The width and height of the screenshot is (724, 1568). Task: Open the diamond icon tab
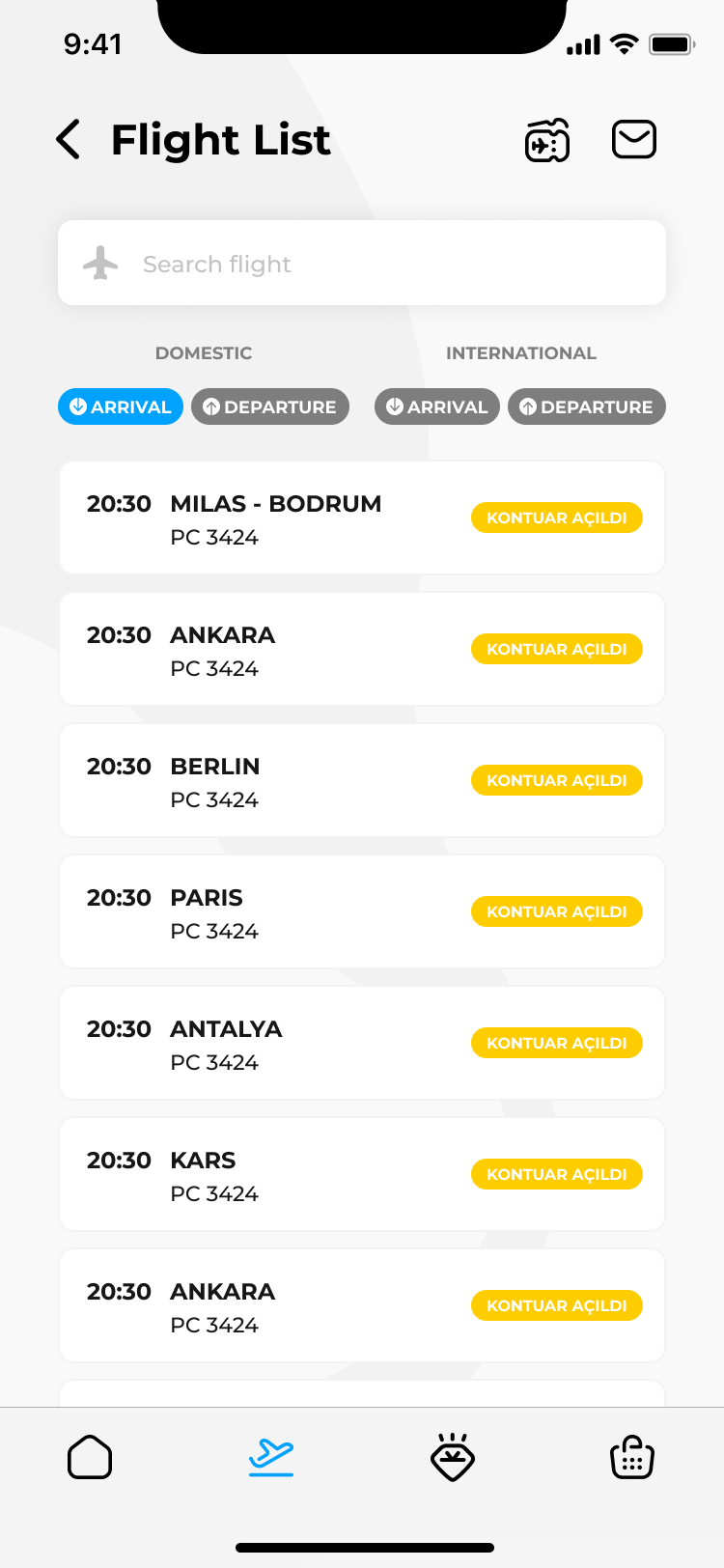click(453, 1457)
